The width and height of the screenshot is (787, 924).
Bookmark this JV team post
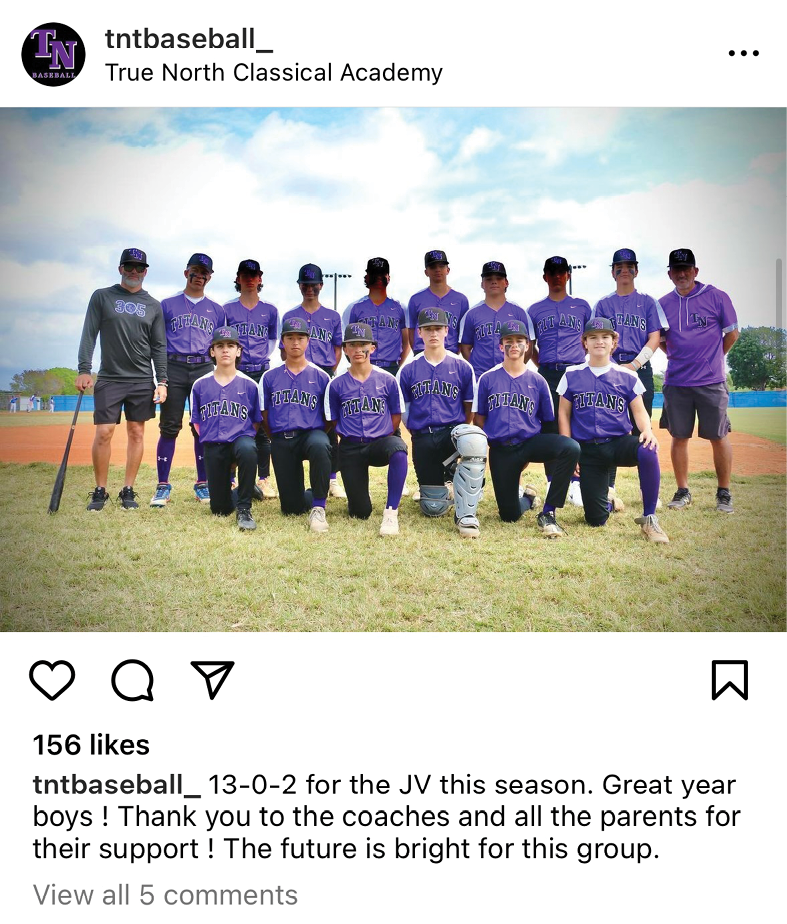point(729,680)
